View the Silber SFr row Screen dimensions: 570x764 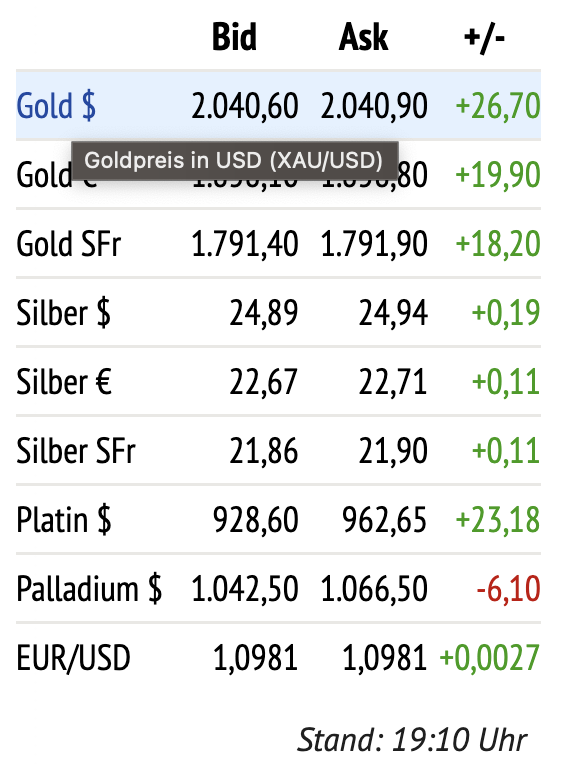pos(278,450)
